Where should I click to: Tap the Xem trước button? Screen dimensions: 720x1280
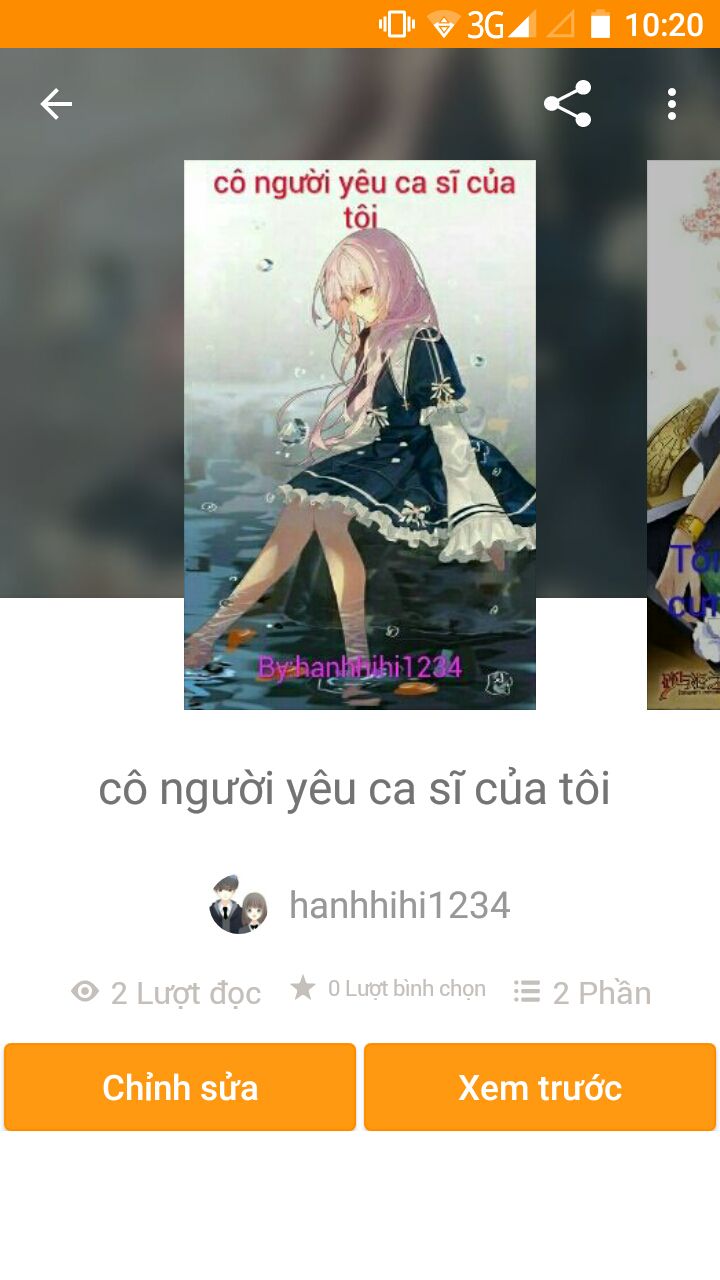point(540,1087)
